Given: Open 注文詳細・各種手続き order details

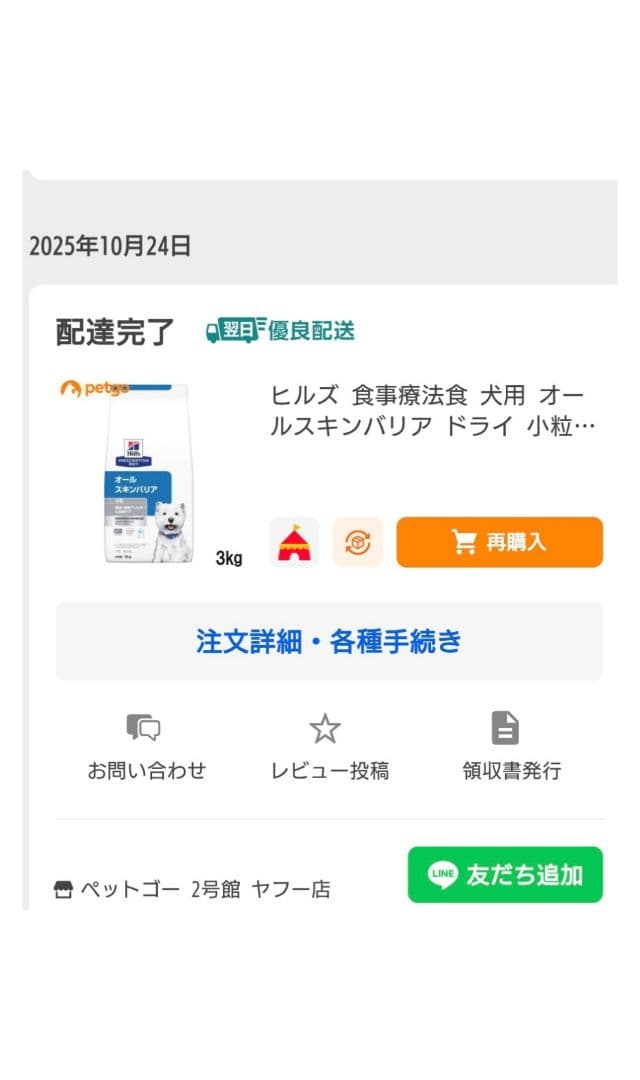Looking at the screenshot, I should pyautogui.click(x=329, y=641).
